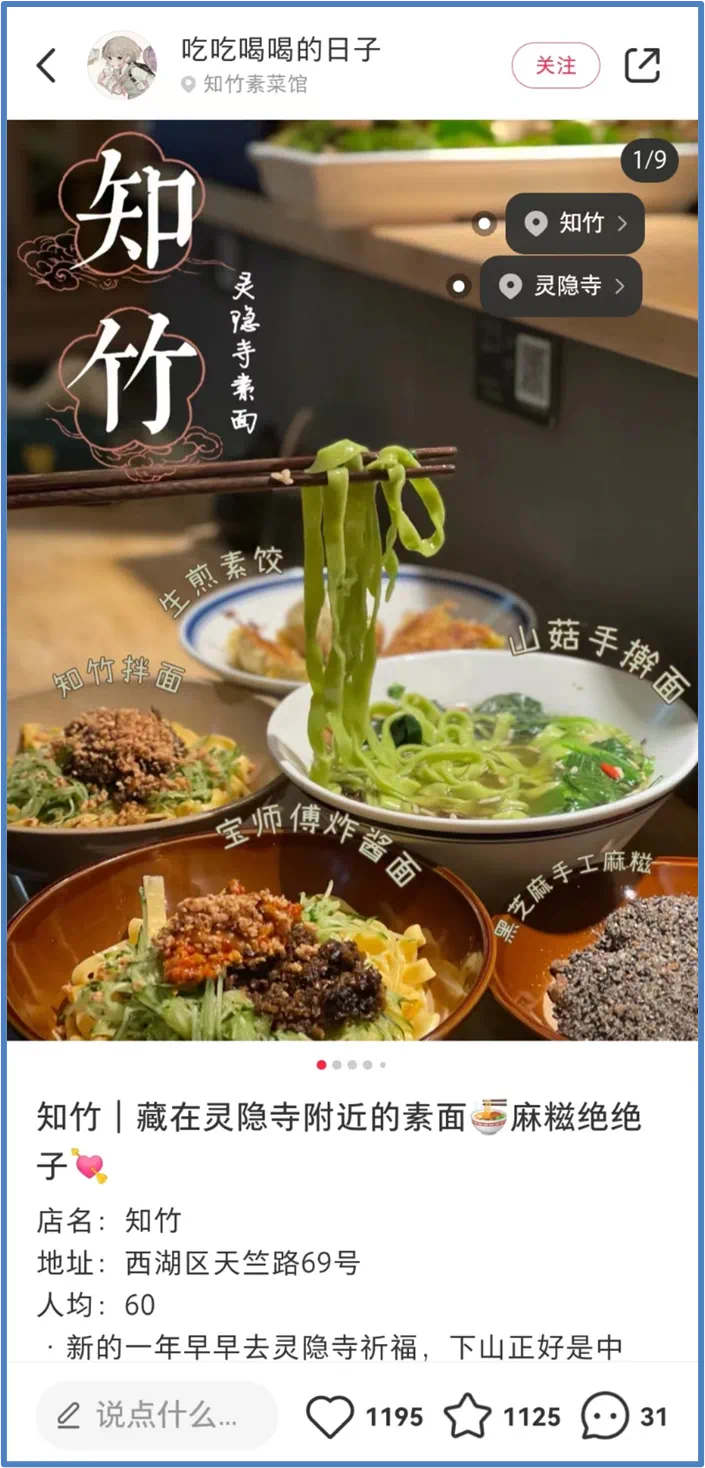
Task: Open the profile avatar of 吃吃喝喝的日子
Action: tap(122, 66)
